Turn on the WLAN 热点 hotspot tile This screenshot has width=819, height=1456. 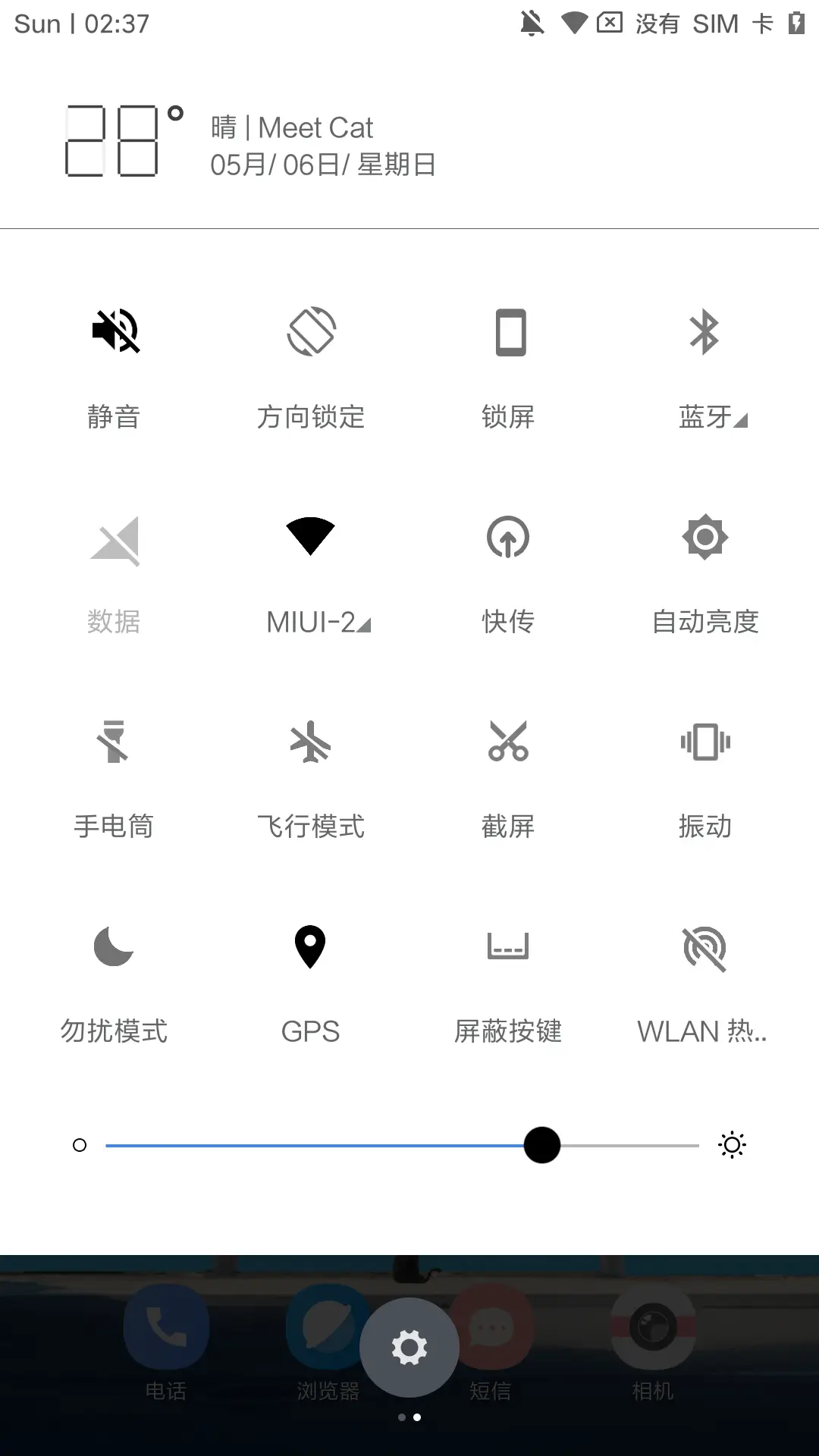[705, 948]
